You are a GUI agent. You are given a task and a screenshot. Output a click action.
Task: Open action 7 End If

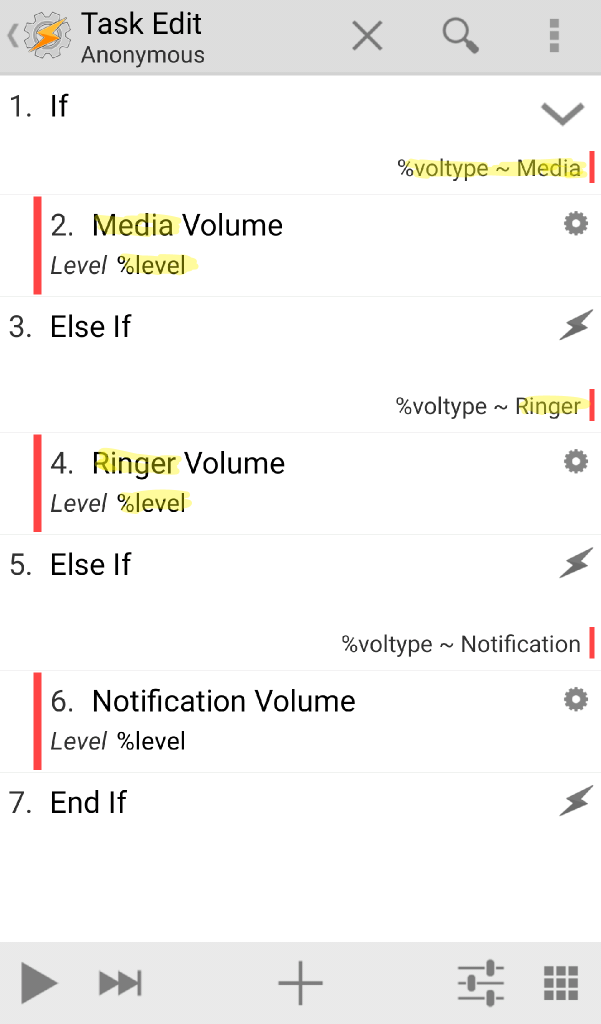tap(300, 802)
